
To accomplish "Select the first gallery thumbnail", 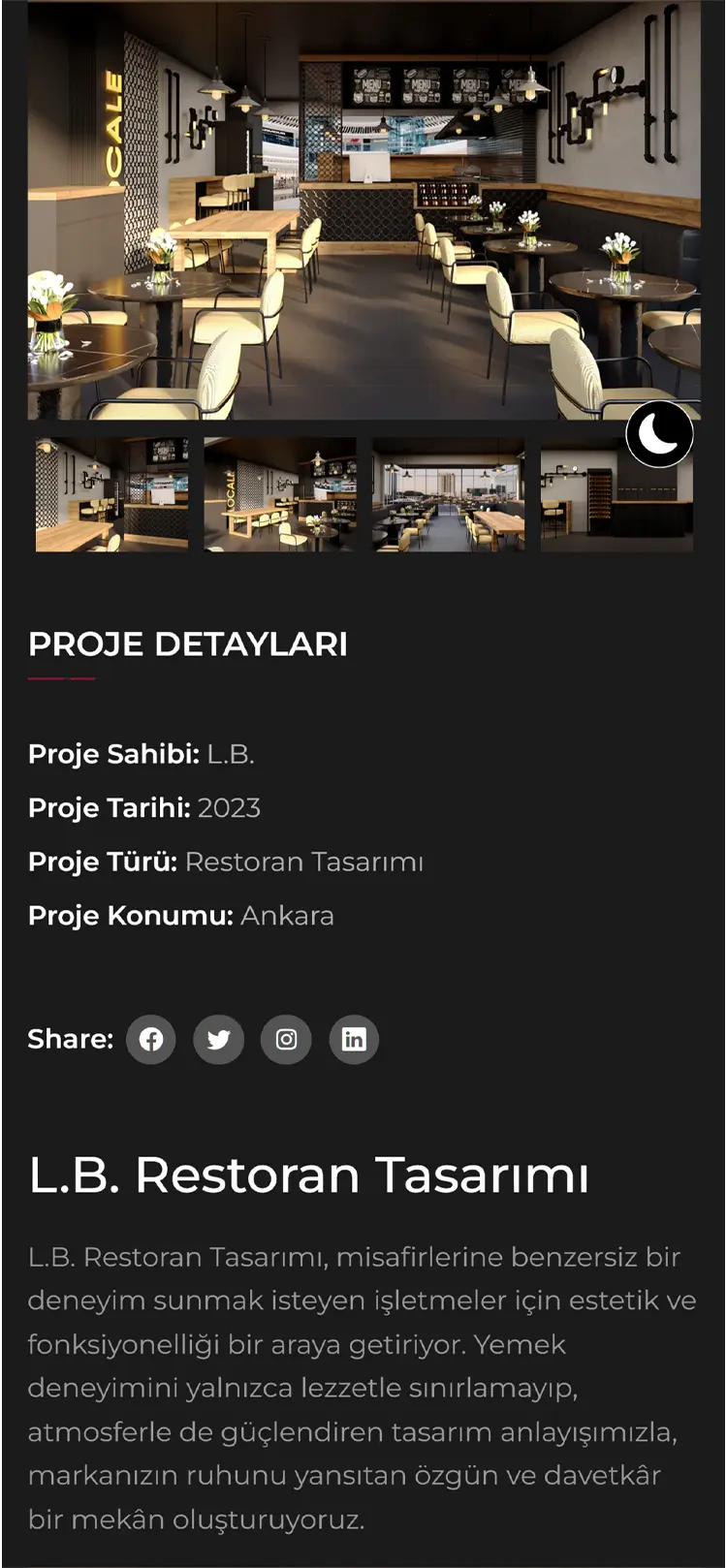I will pos(112,494).
